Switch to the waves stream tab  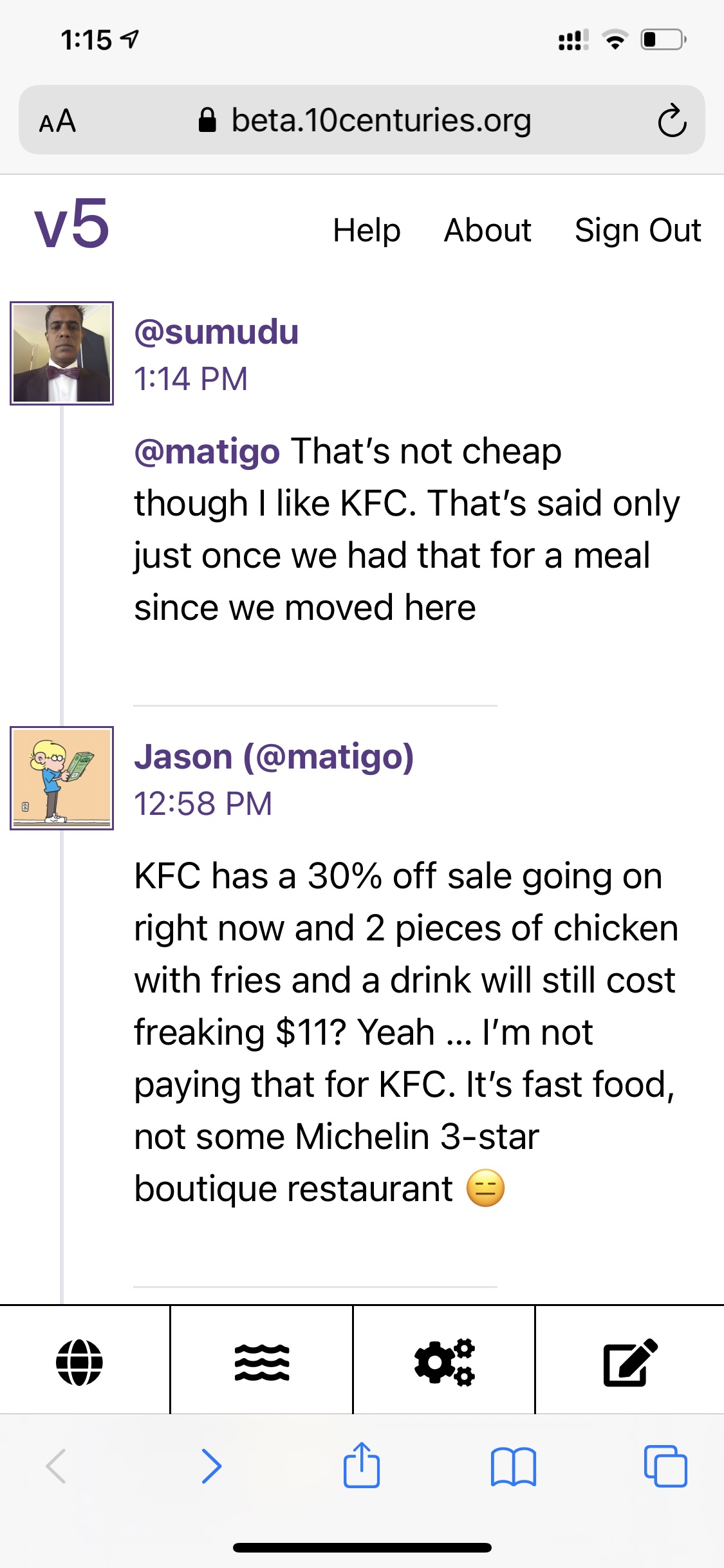point(262,1362)
